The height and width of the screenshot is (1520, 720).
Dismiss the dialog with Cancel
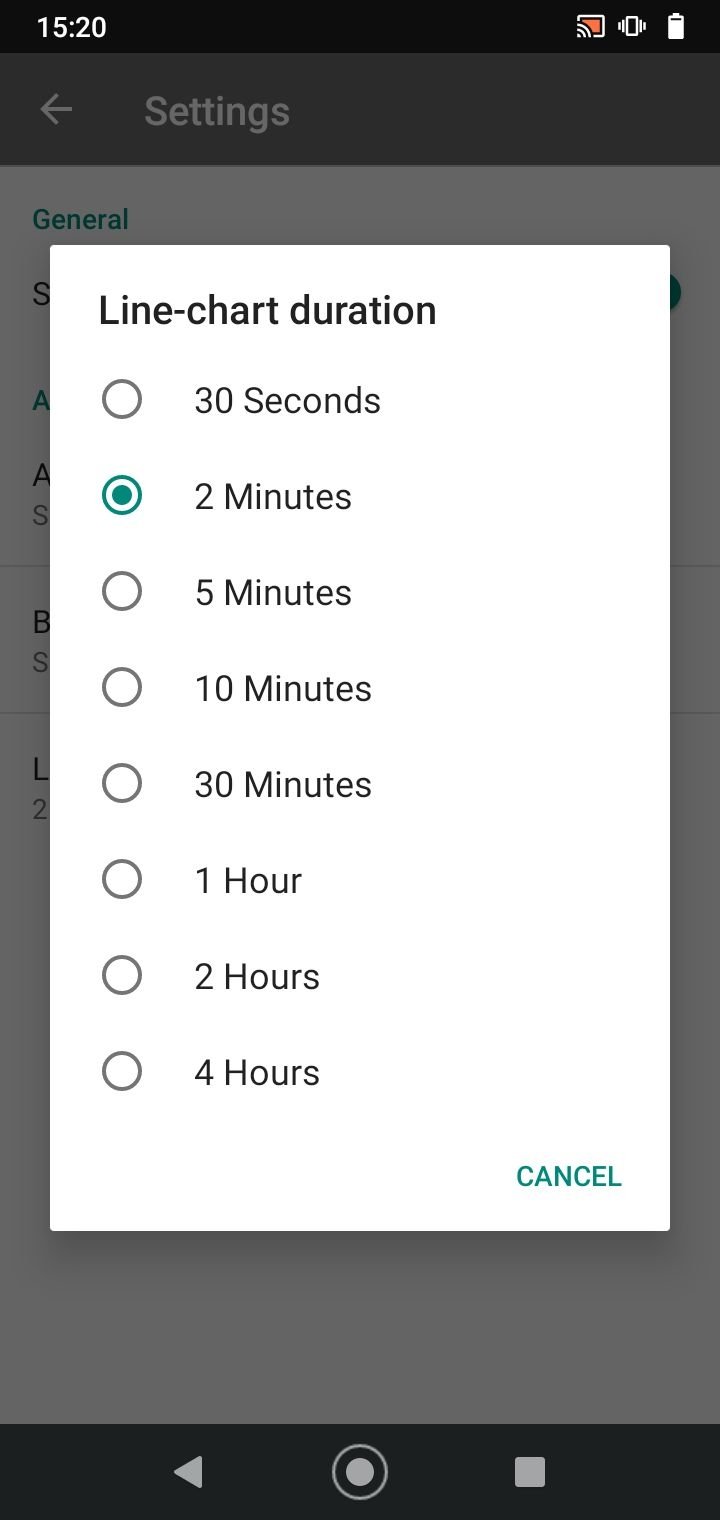pos(568,1176)
